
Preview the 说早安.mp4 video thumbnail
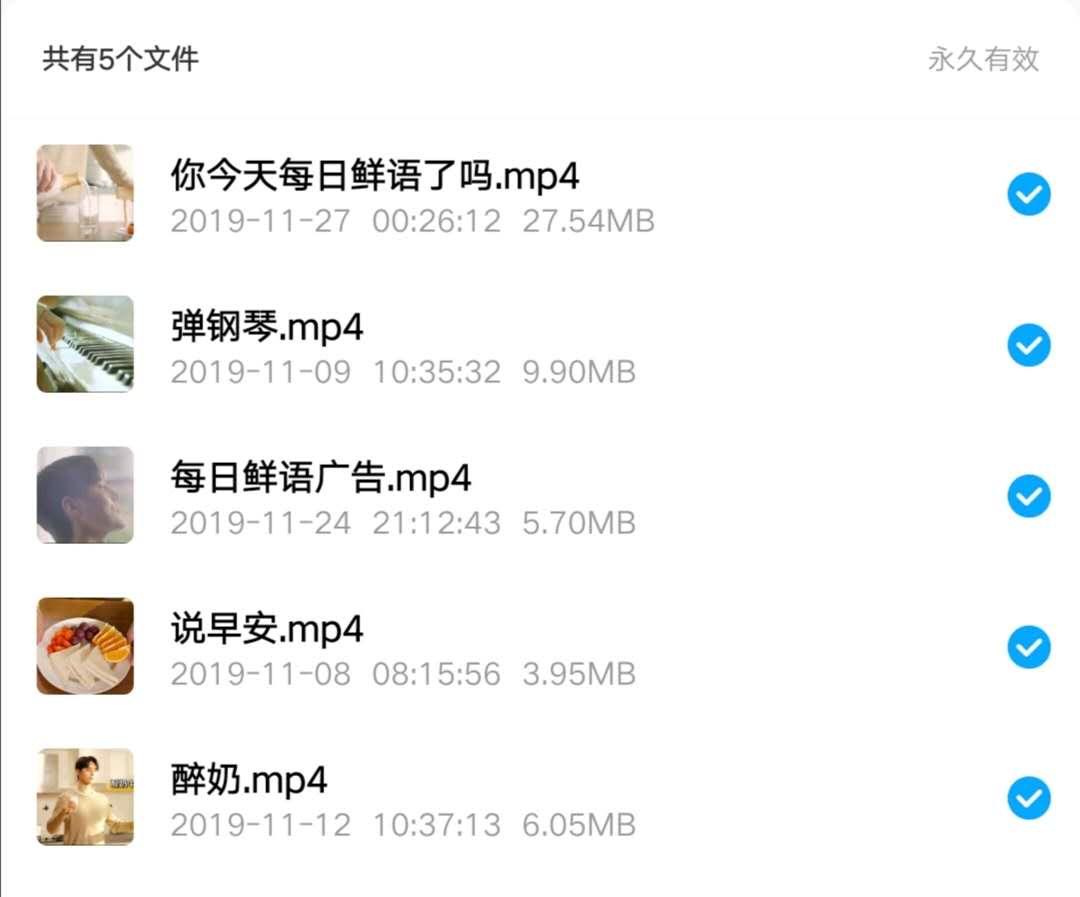(85, 646)
